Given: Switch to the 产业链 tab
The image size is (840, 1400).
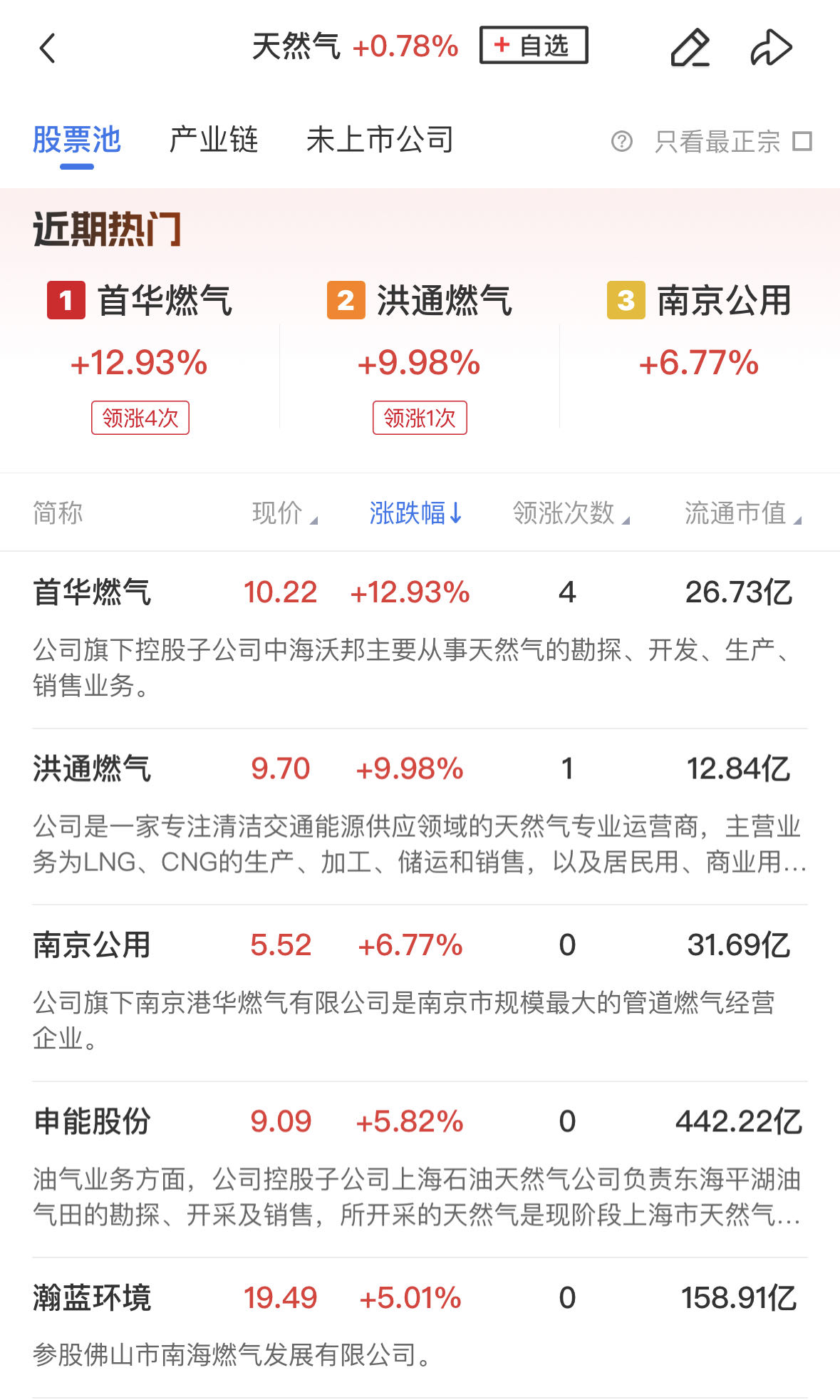Looking at the screenshot, I should click(x=213, y=140).
